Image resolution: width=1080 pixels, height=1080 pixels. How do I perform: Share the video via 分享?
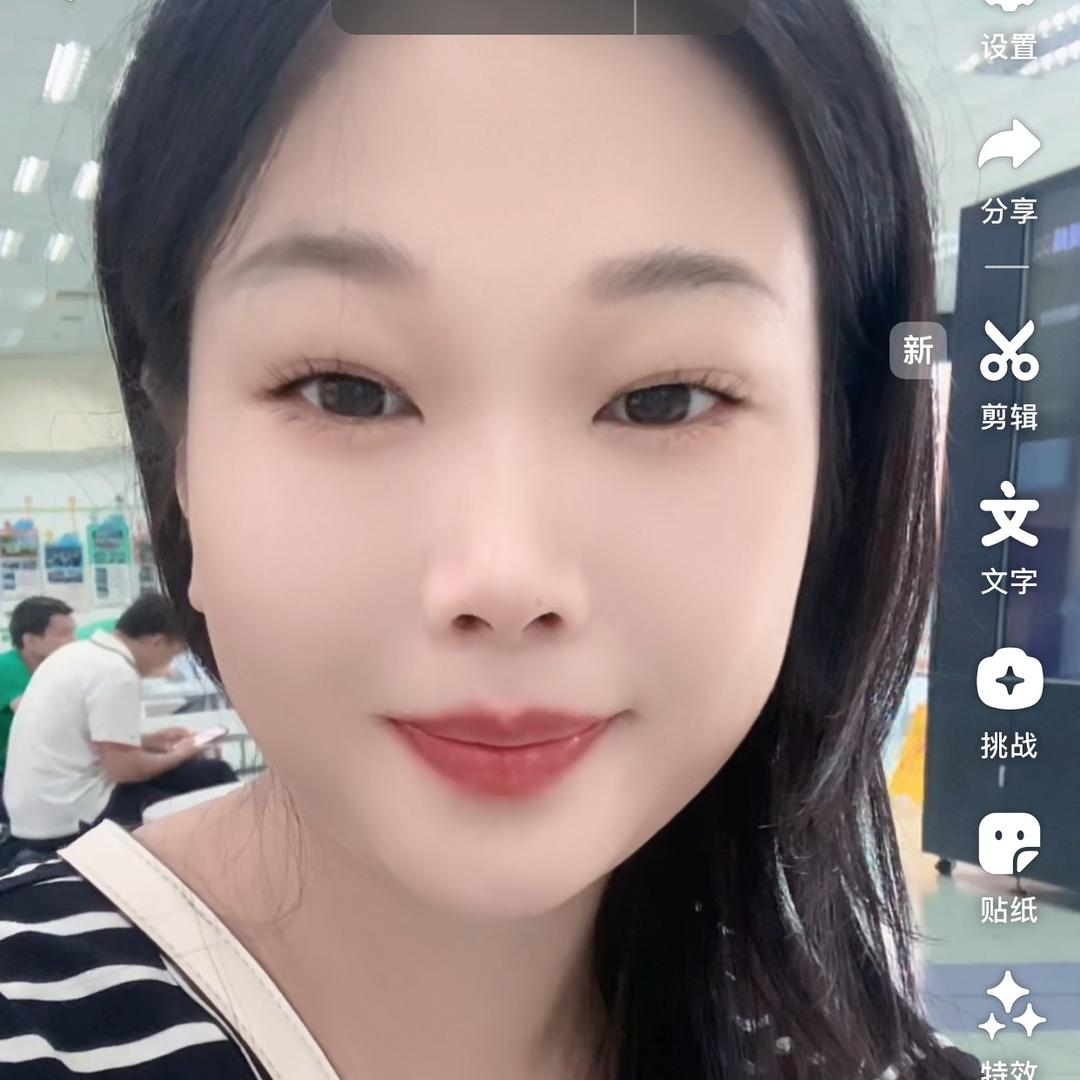coord(1008,167)
